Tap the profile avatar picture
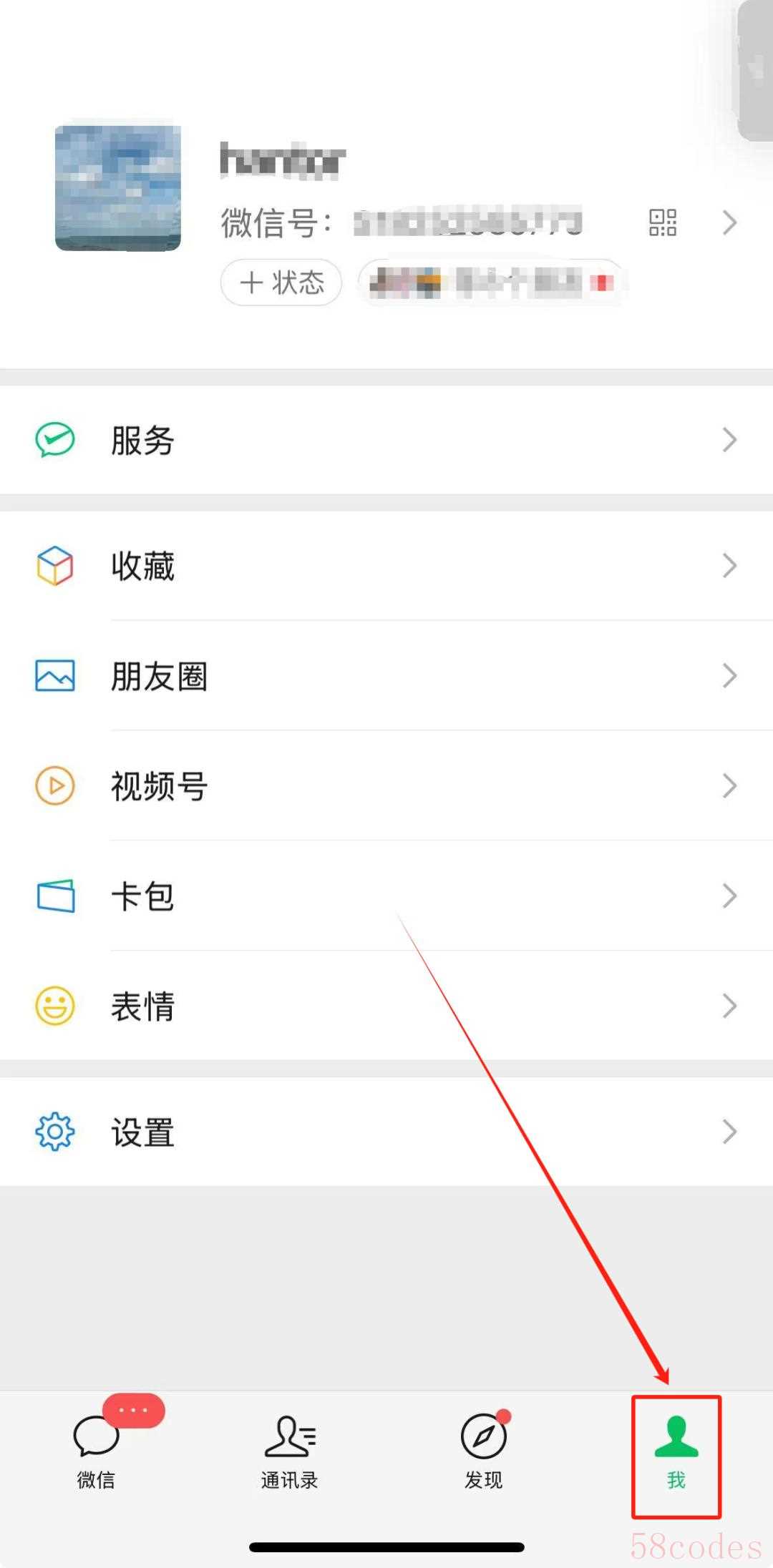This screenshot has width=773, height=1568. (x=118, y=188)
